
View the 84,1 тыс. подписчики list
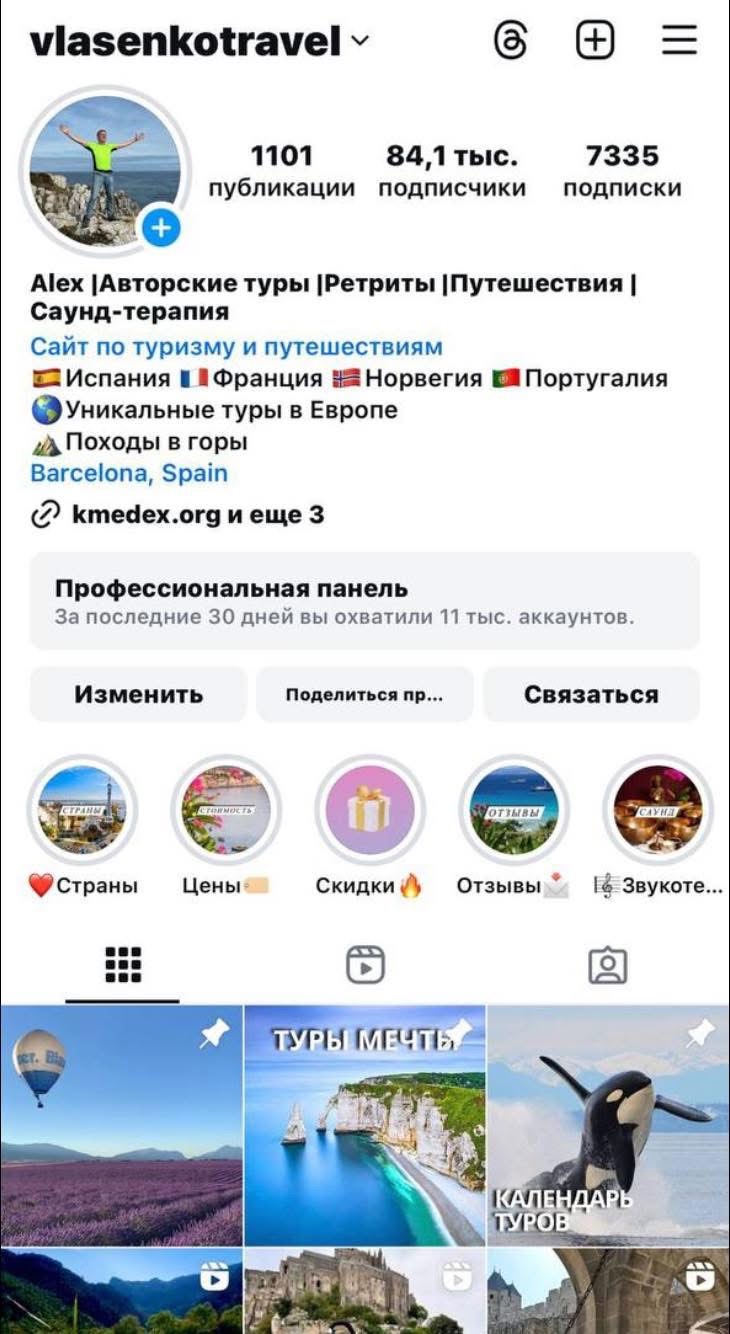coord(452,170)
